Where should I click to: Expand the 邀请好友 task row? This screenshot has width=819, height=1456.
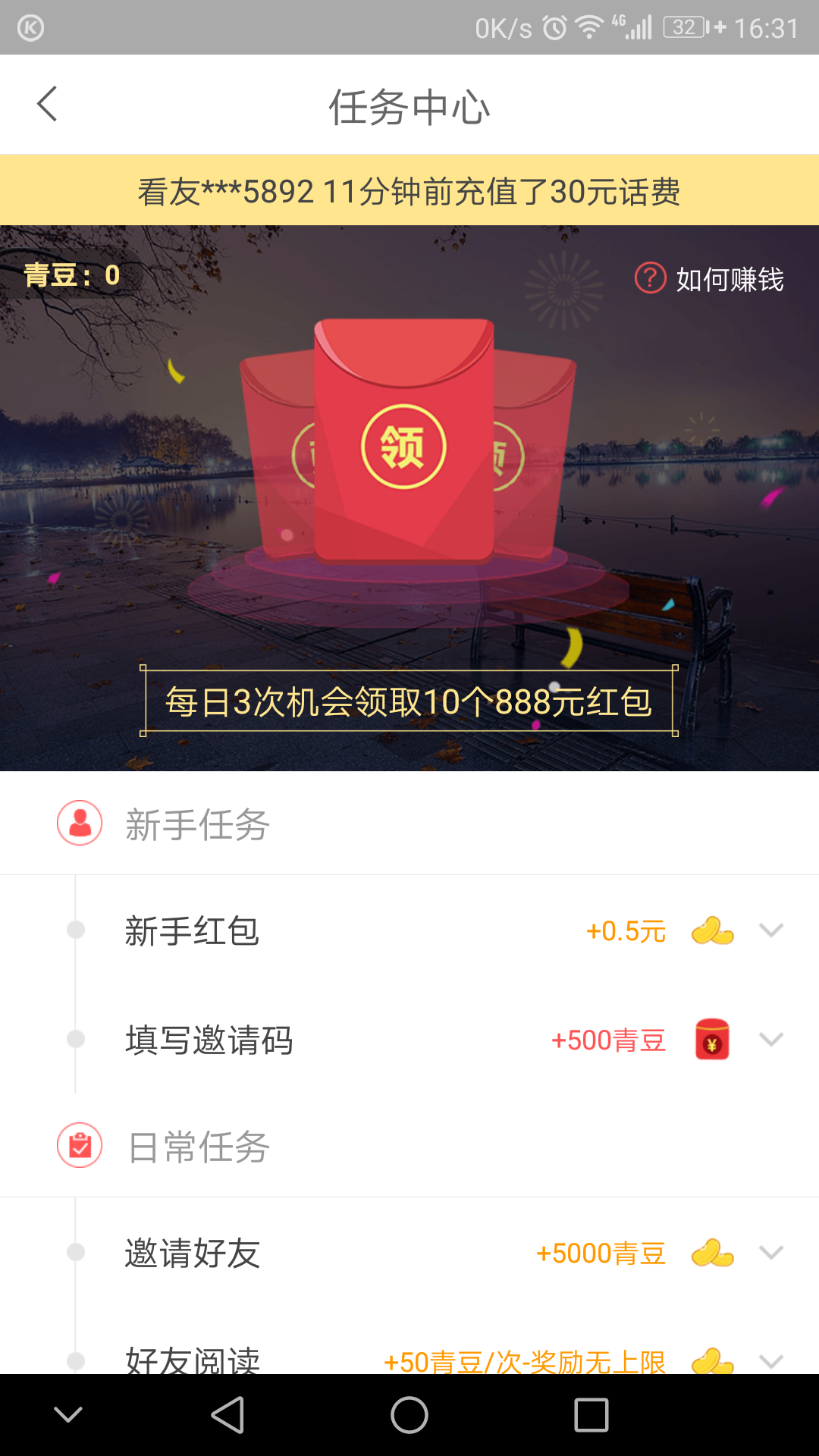(x=771, y=1253)
